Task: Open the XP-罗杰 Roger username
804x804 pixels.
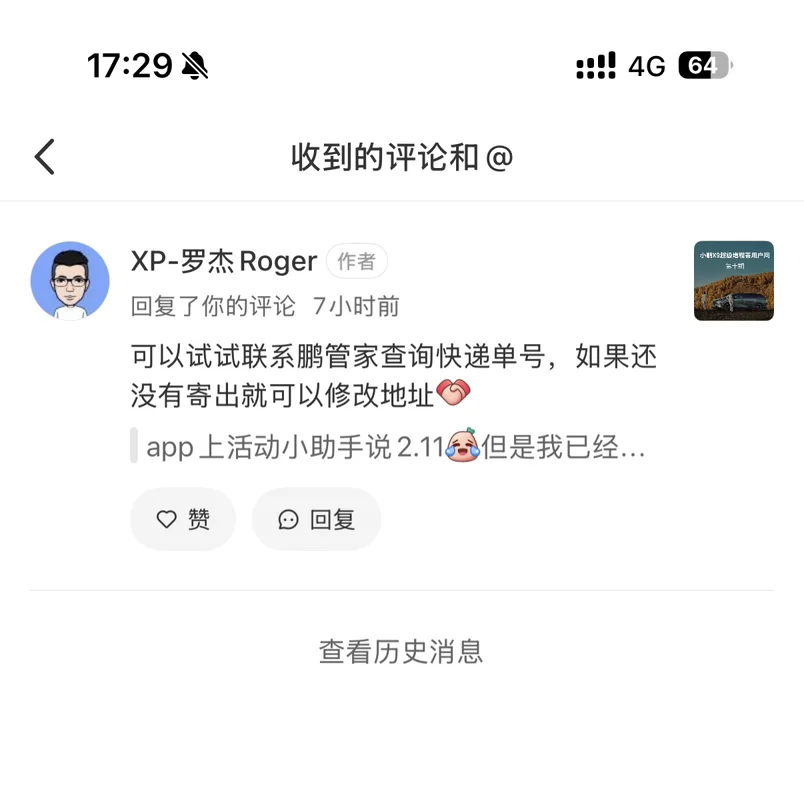Action: click(x=224, y=262)
